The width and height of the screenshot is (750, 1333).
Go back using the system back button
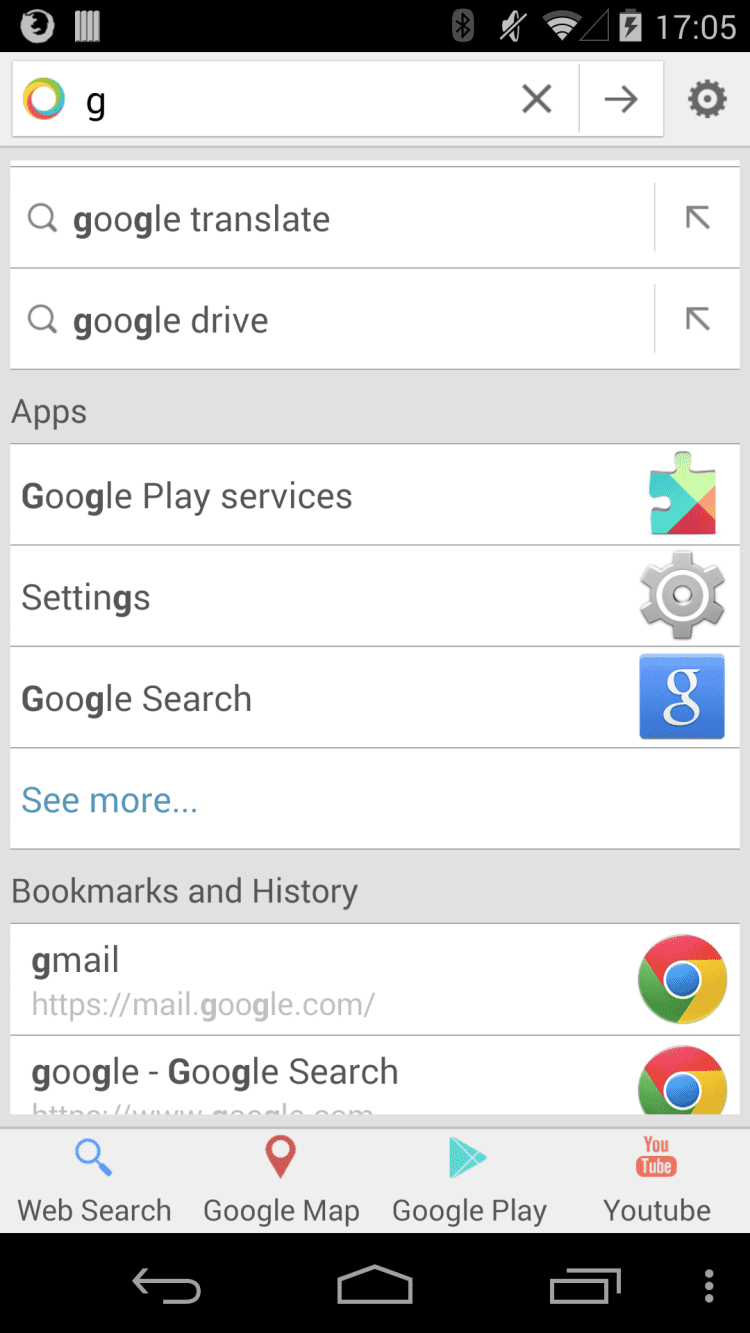click(168, 1284)
